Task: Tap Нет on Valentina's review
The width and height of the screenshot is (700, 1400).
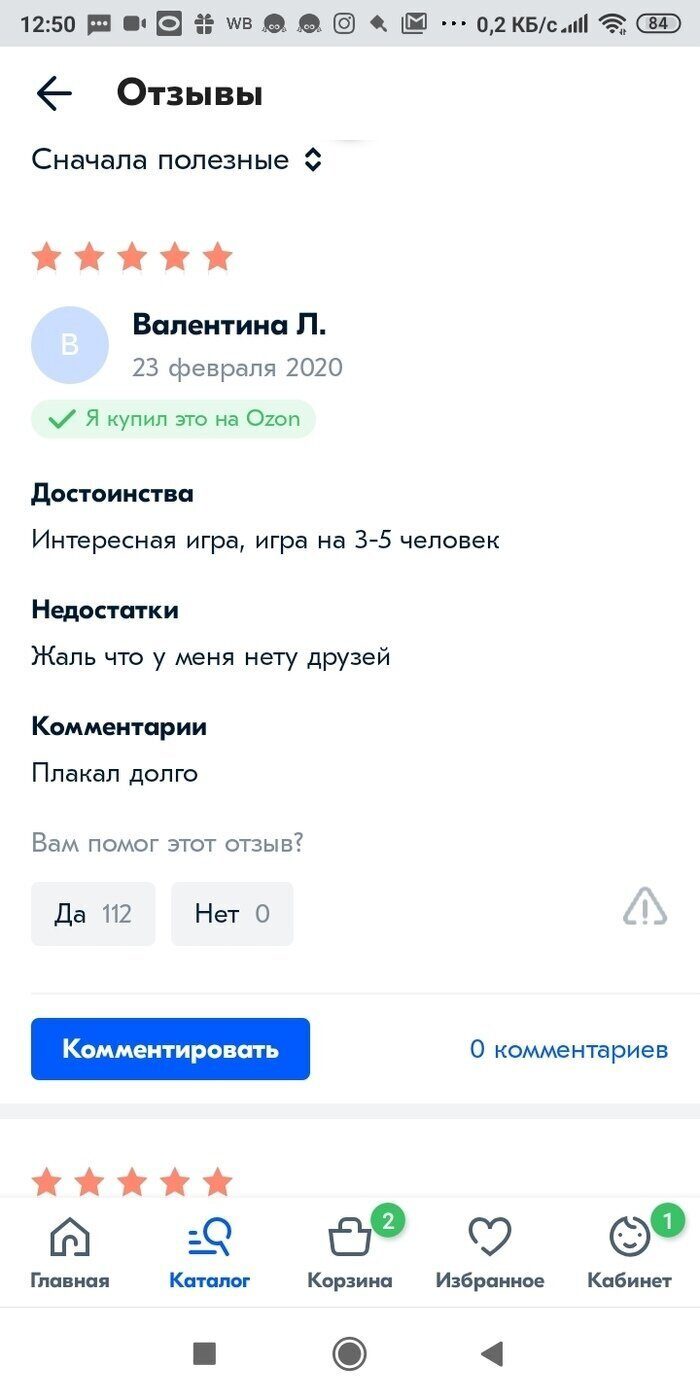Action: 232,914
